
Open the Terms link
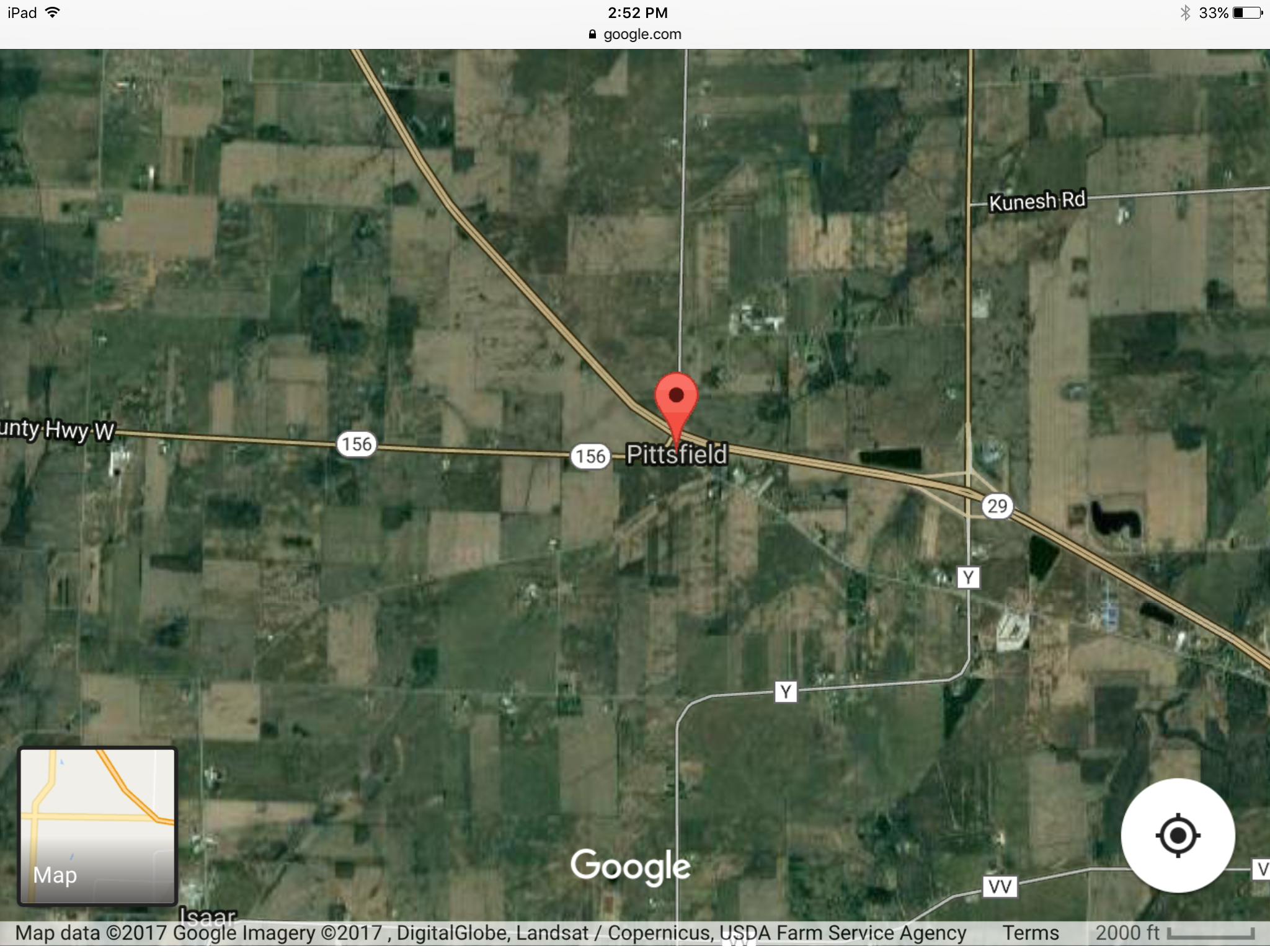[x=1031, y=933]
